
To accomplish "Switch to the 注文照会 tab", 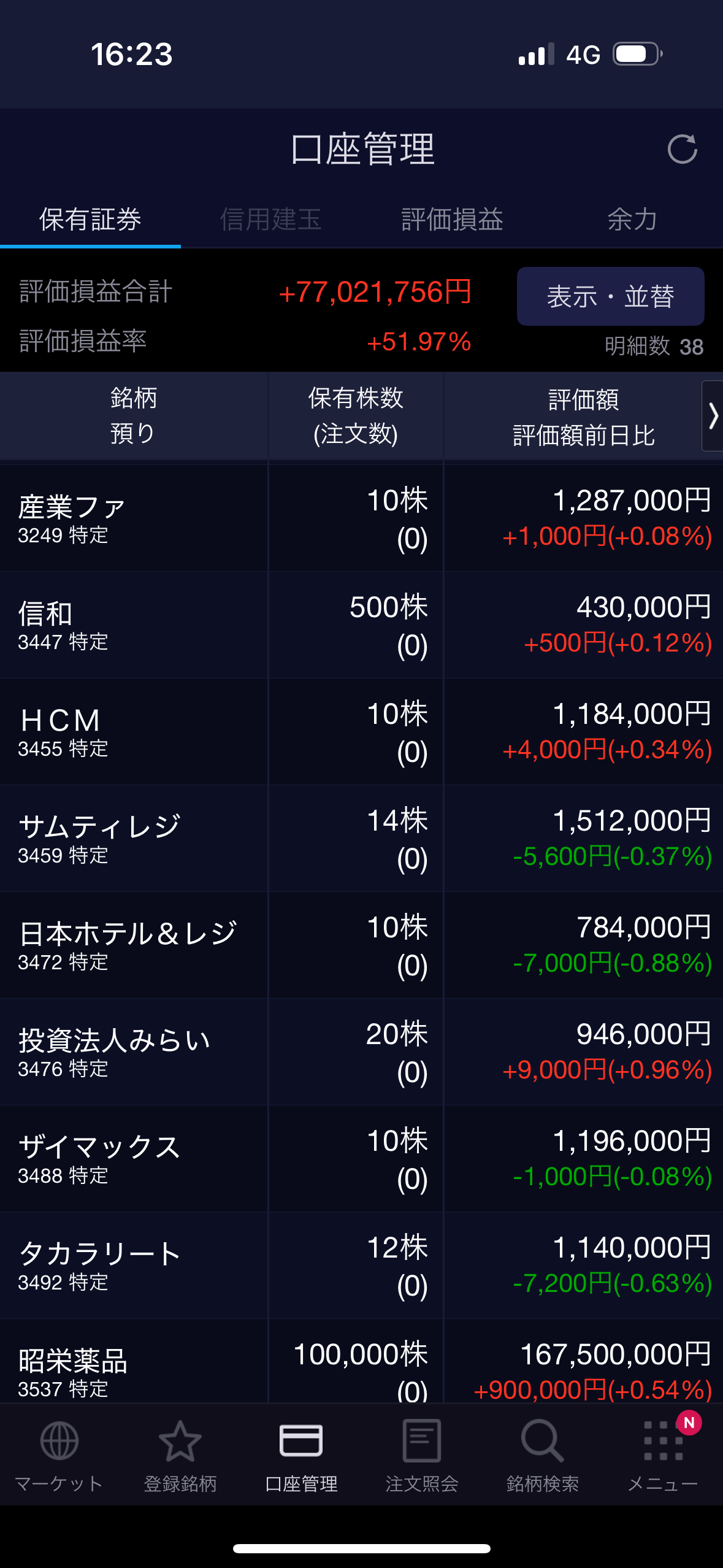I will [422, 1455].
